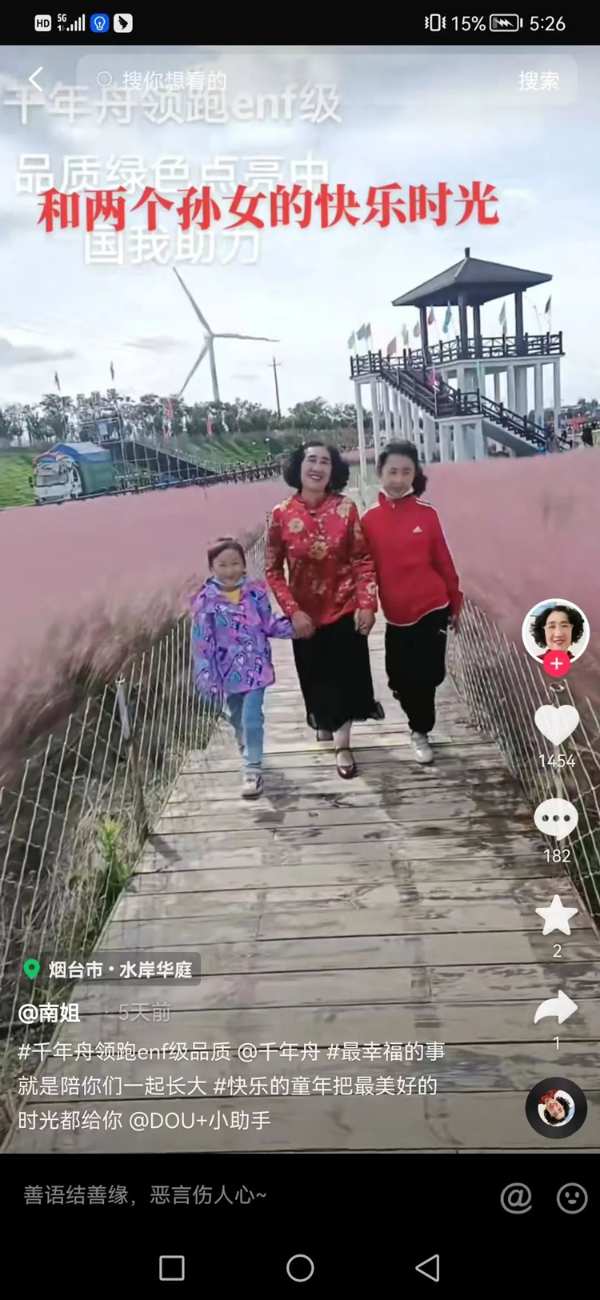
Task: Tap the system home button
Action: [x=300, y=1268]
